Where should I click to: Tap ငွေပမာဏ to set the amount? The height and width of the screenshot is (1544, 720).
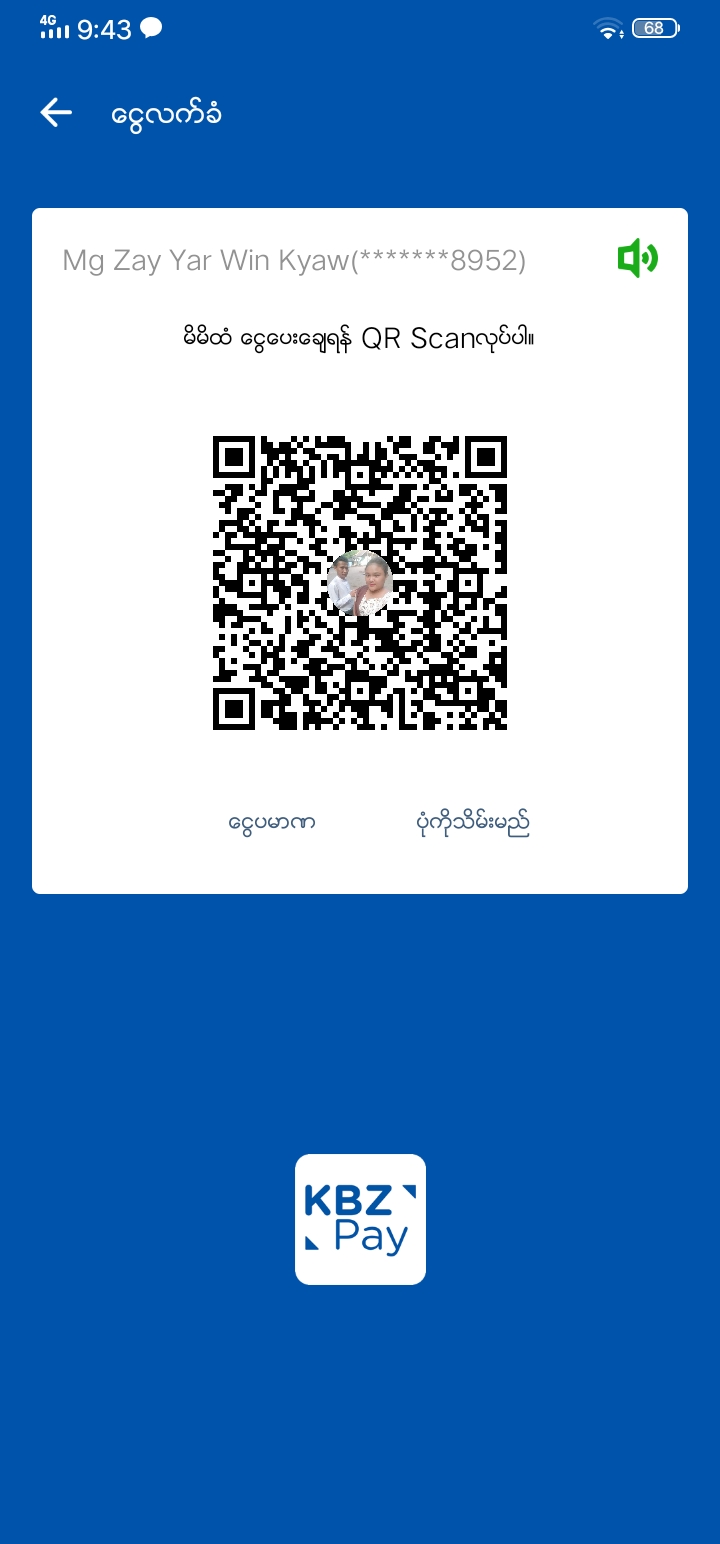(272, 824)
